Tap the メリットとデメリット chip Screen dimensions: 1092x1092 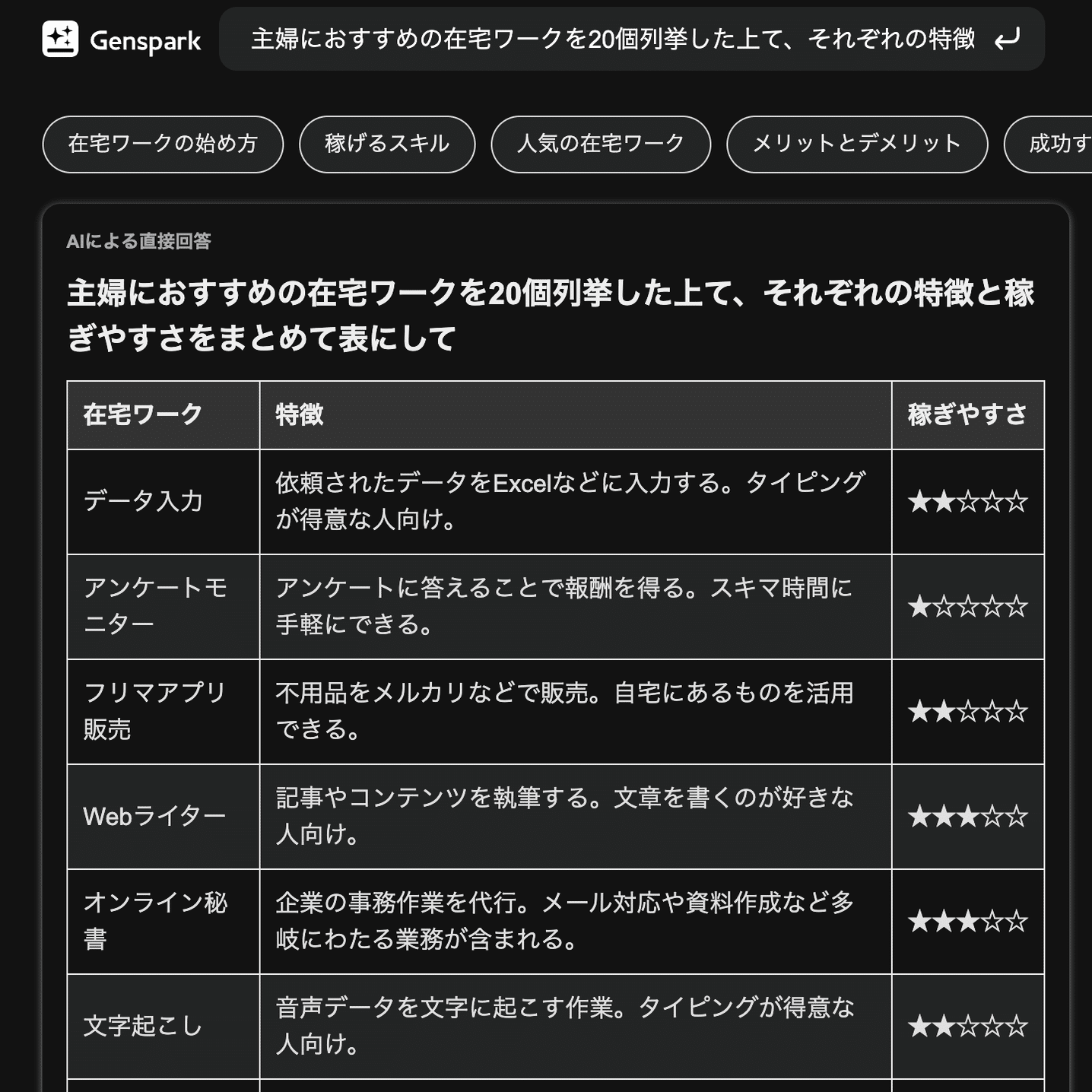(857, 144)
